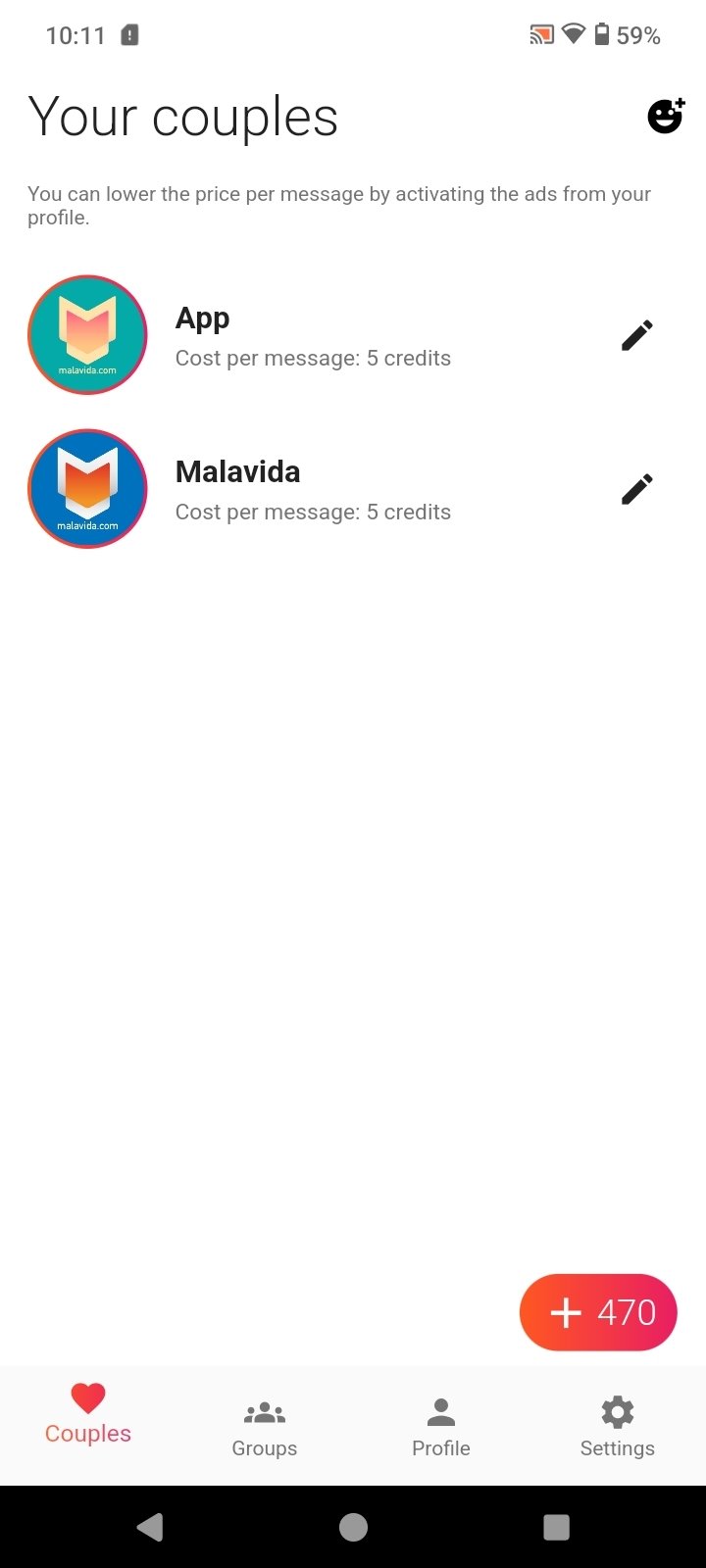Return to the home screen

pyautogui.click(x=353, y=1527)
